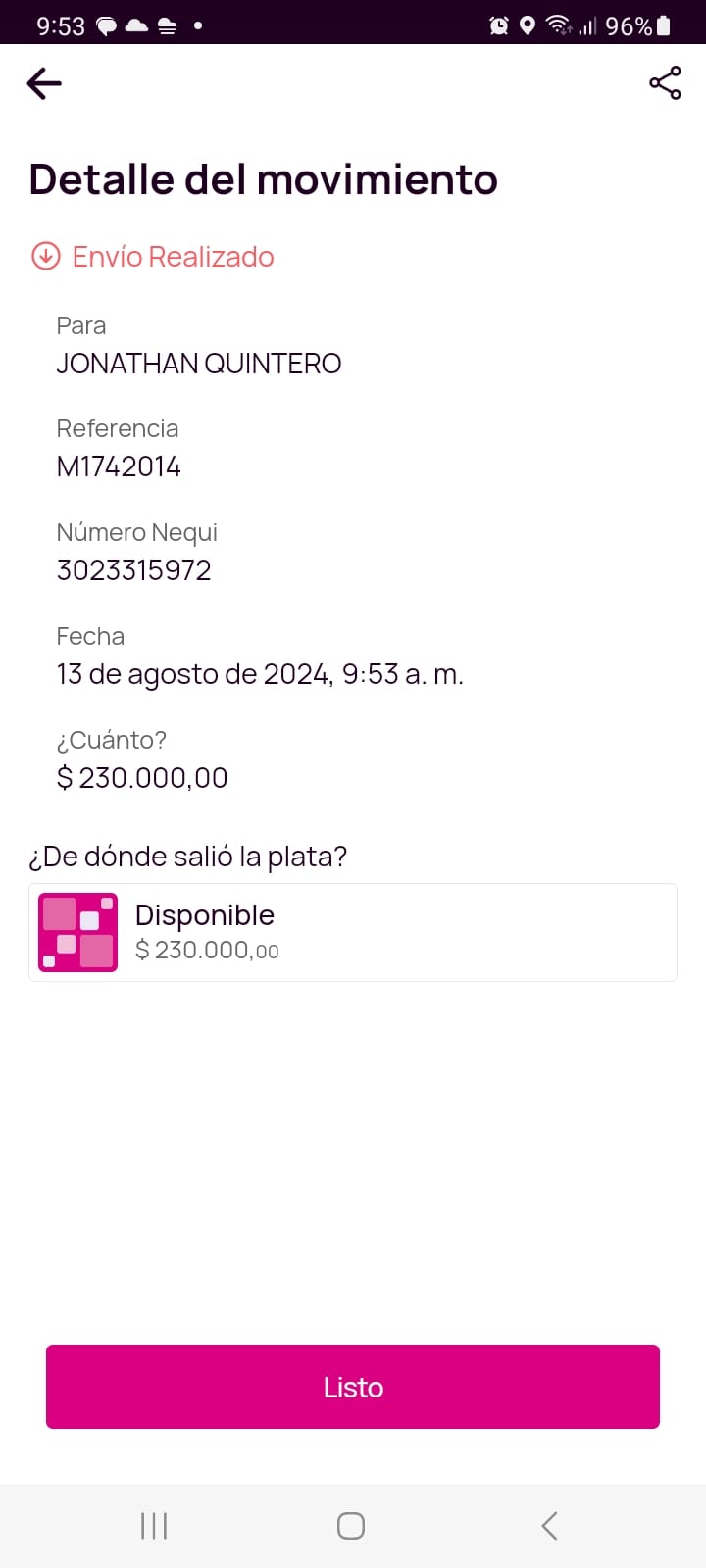
Task: Share this movement receipt
Action: pyautogui.click(x=665, y=83)
